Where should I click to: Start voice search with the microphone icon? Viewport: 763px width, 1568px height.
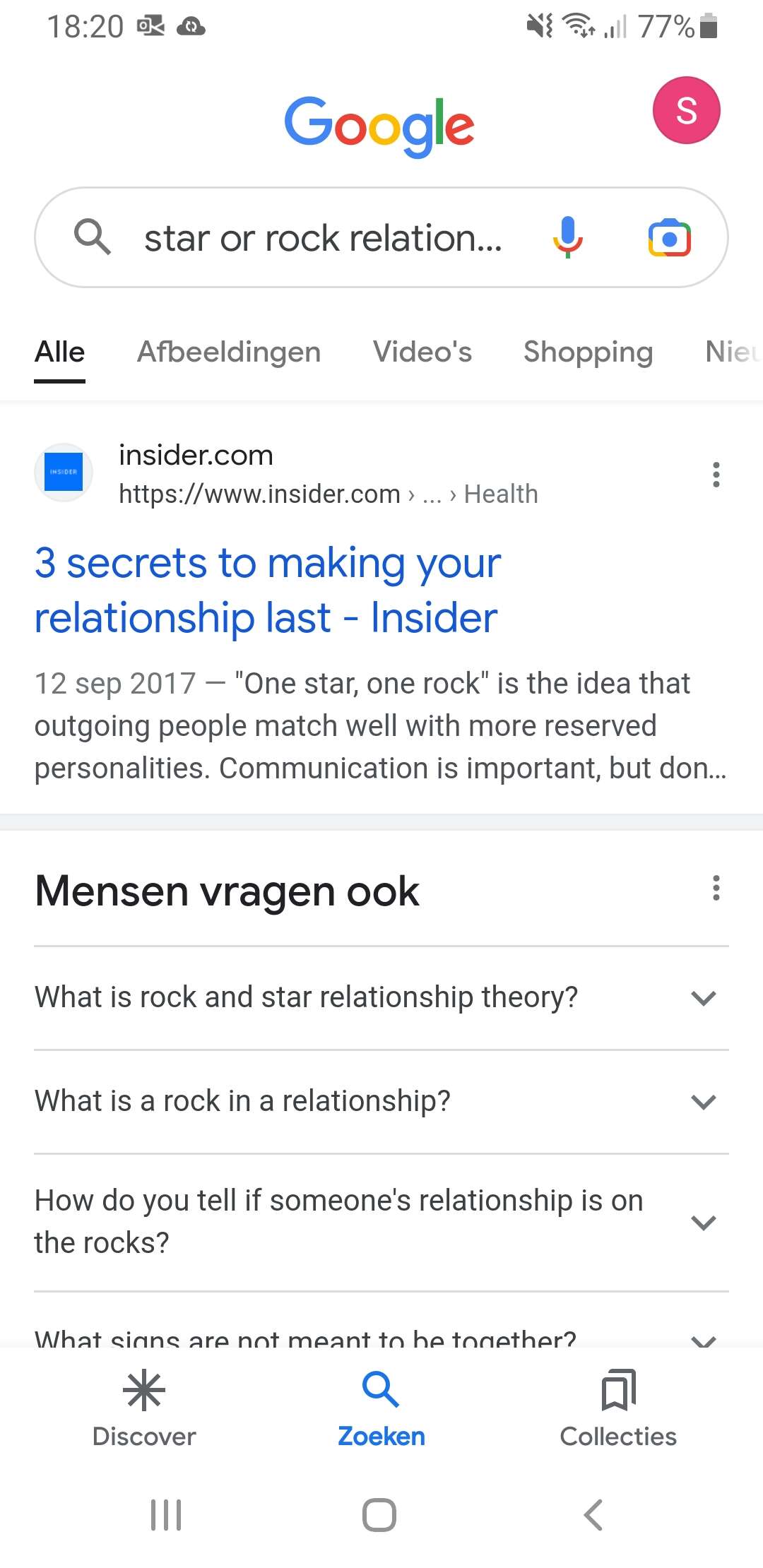(x=567, y=237)
